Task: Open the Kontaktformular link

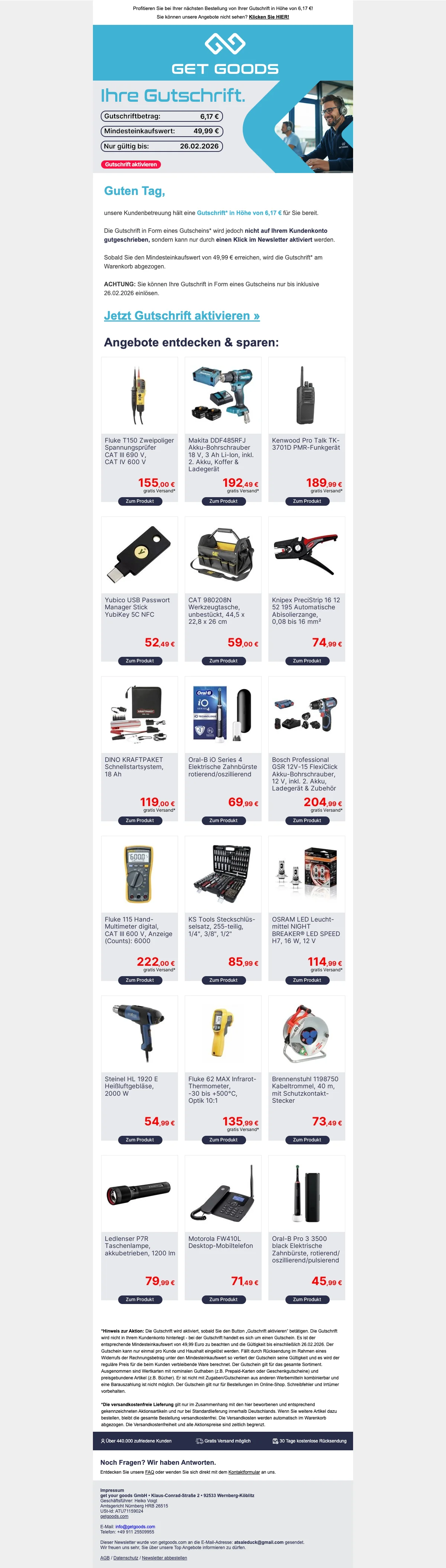Action: click(x=244, y=1472)
